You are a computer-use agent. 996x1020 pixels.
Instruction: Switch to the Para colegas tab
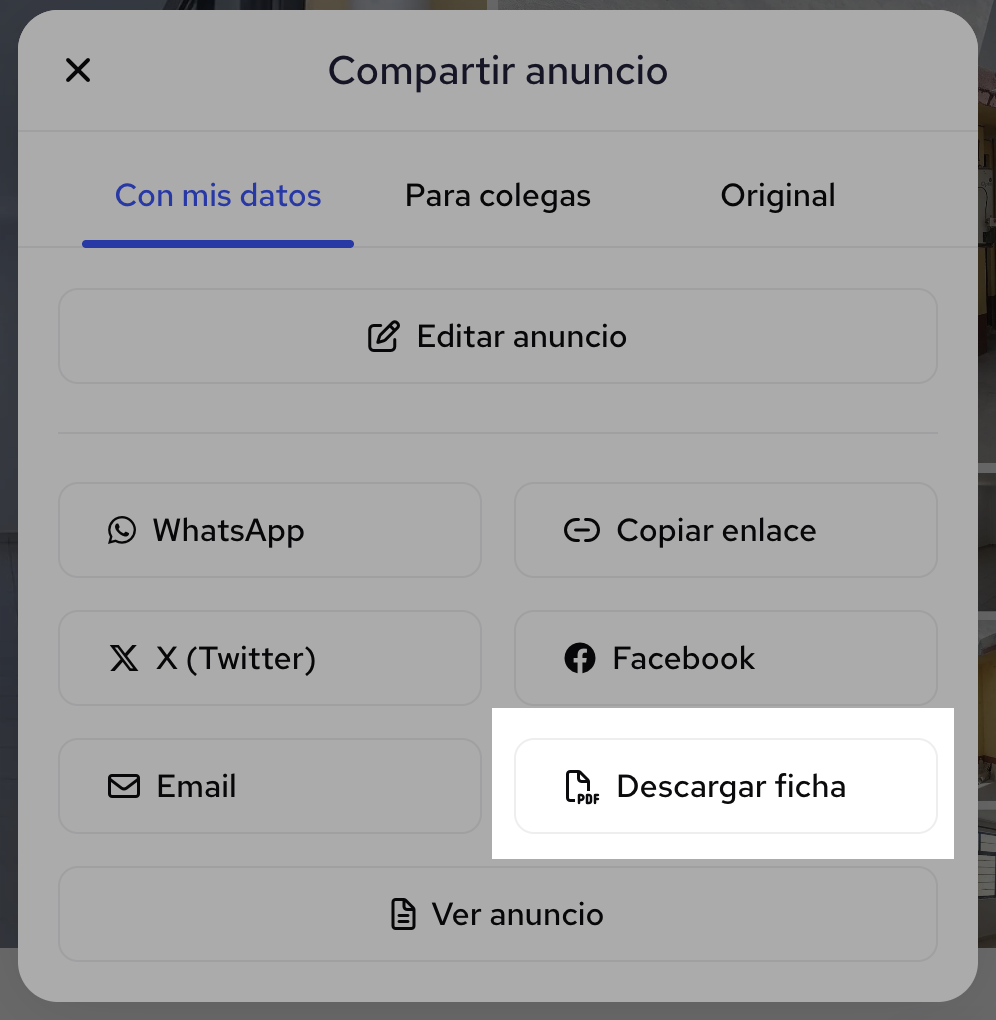tap(497, 196)
